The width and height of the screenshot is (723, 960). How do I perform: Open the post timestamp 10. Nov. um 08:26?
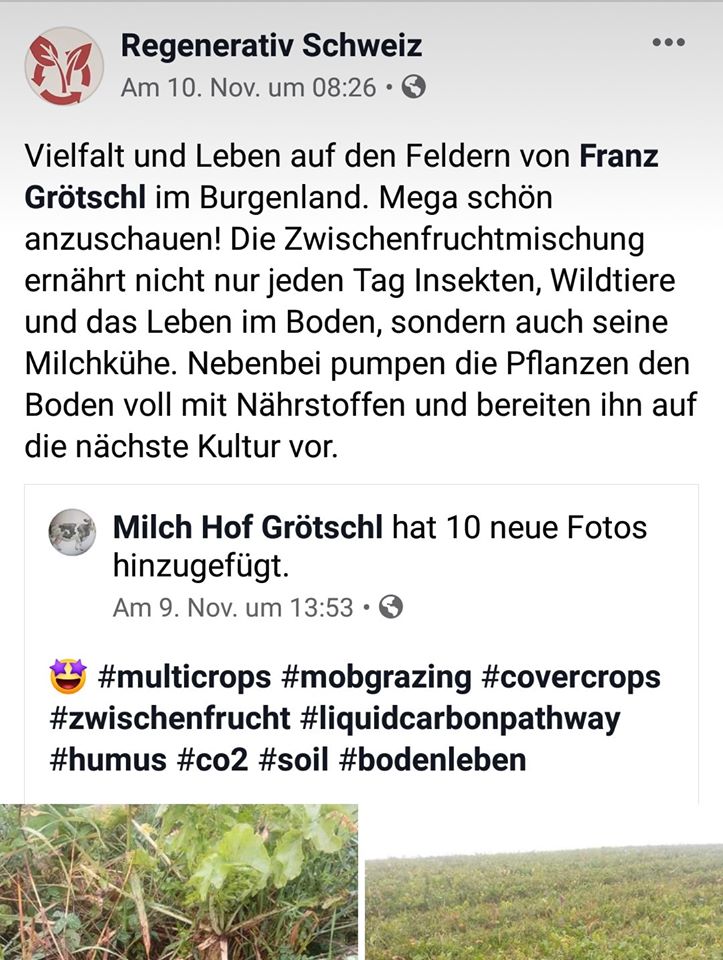[x=247, y=87]
